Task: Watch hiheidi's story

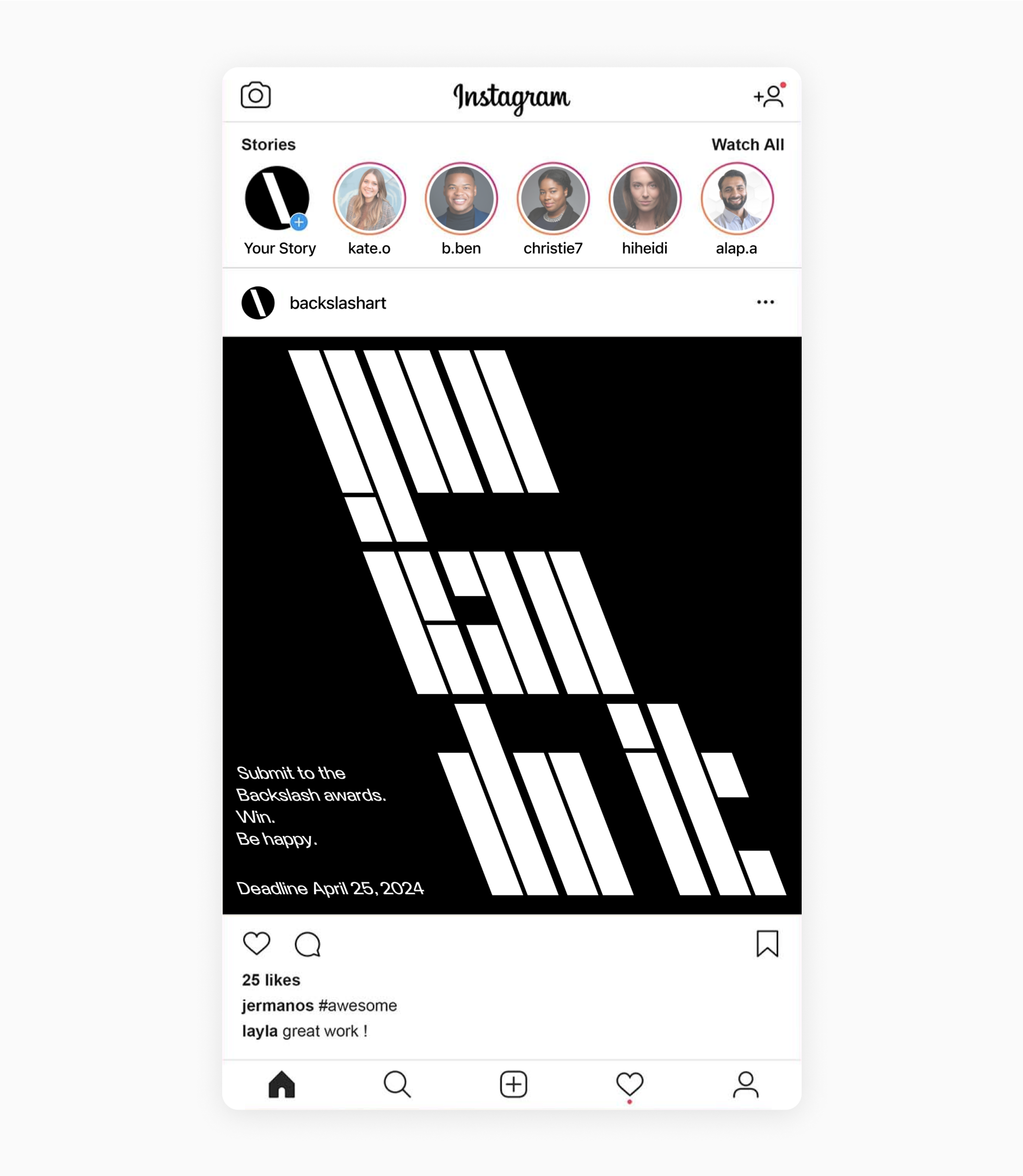Action: tap(645, 198)
